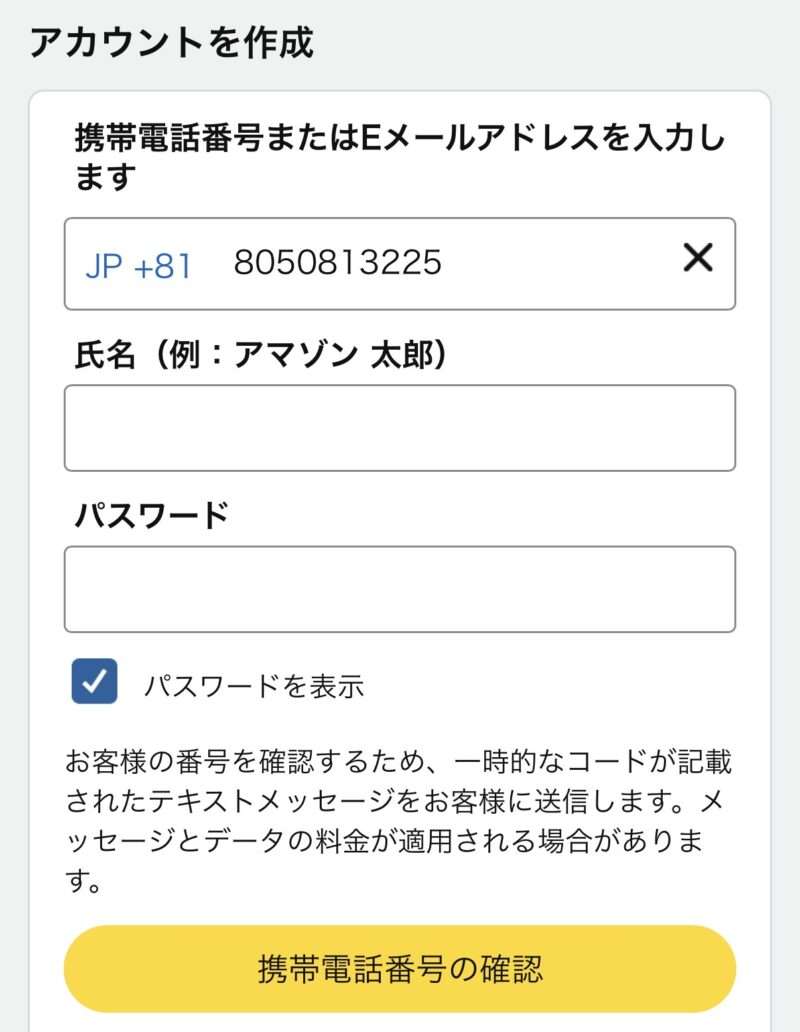Open the JP +81 country code picker
Viewport: 800px width, 1032px height.
point(138,265)
